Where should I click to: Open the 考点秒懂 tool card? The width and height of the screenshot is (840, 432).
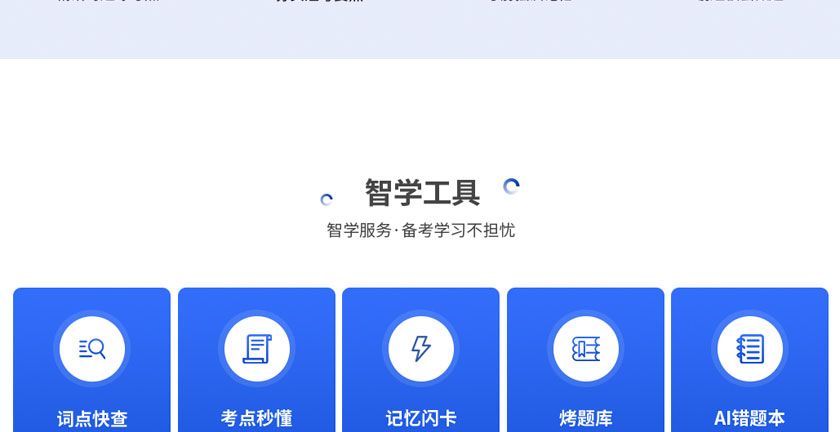pyautogui.click(x=257, y=362)
